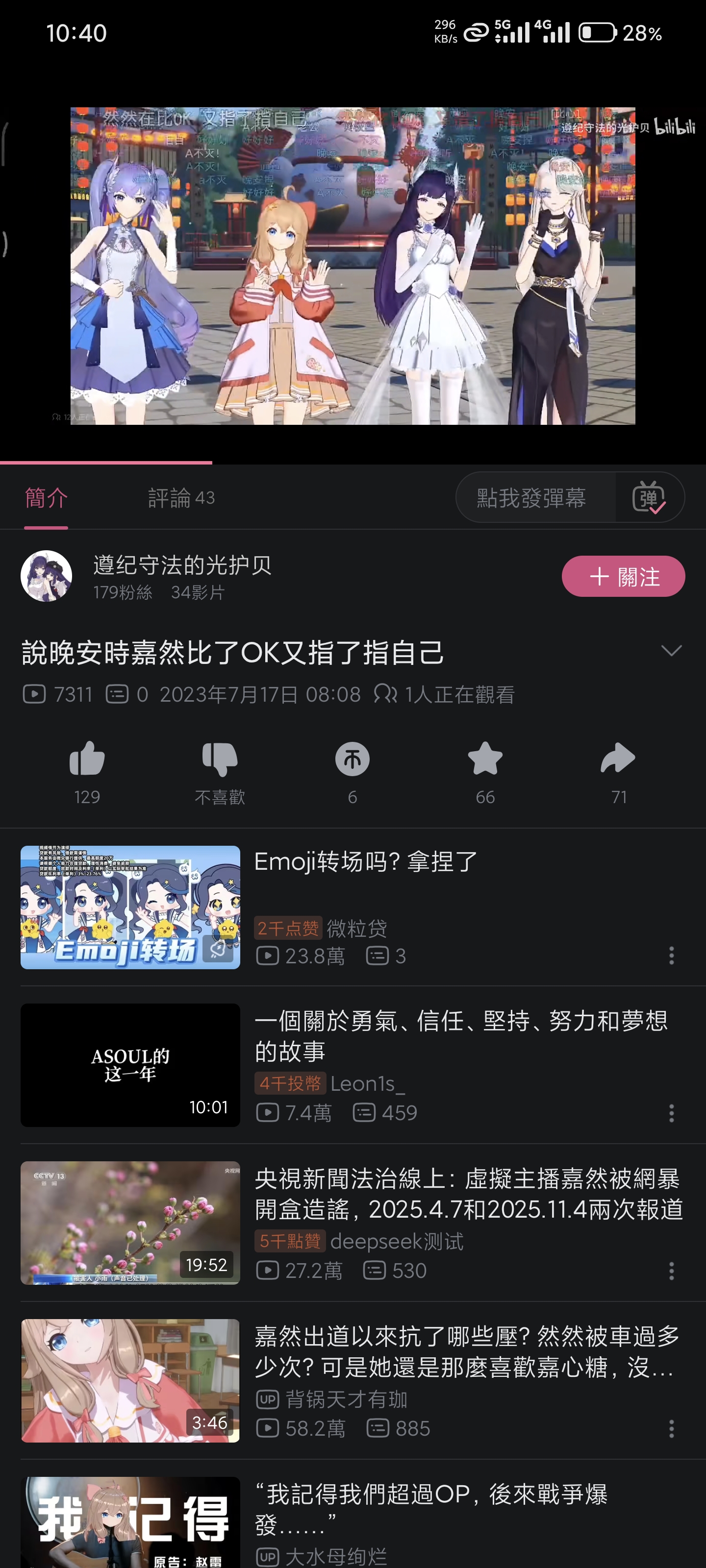The width and height of the screenshot is (706, 1568).
Task: Expand the video description chevron
Action: click(x=671, y=651)
